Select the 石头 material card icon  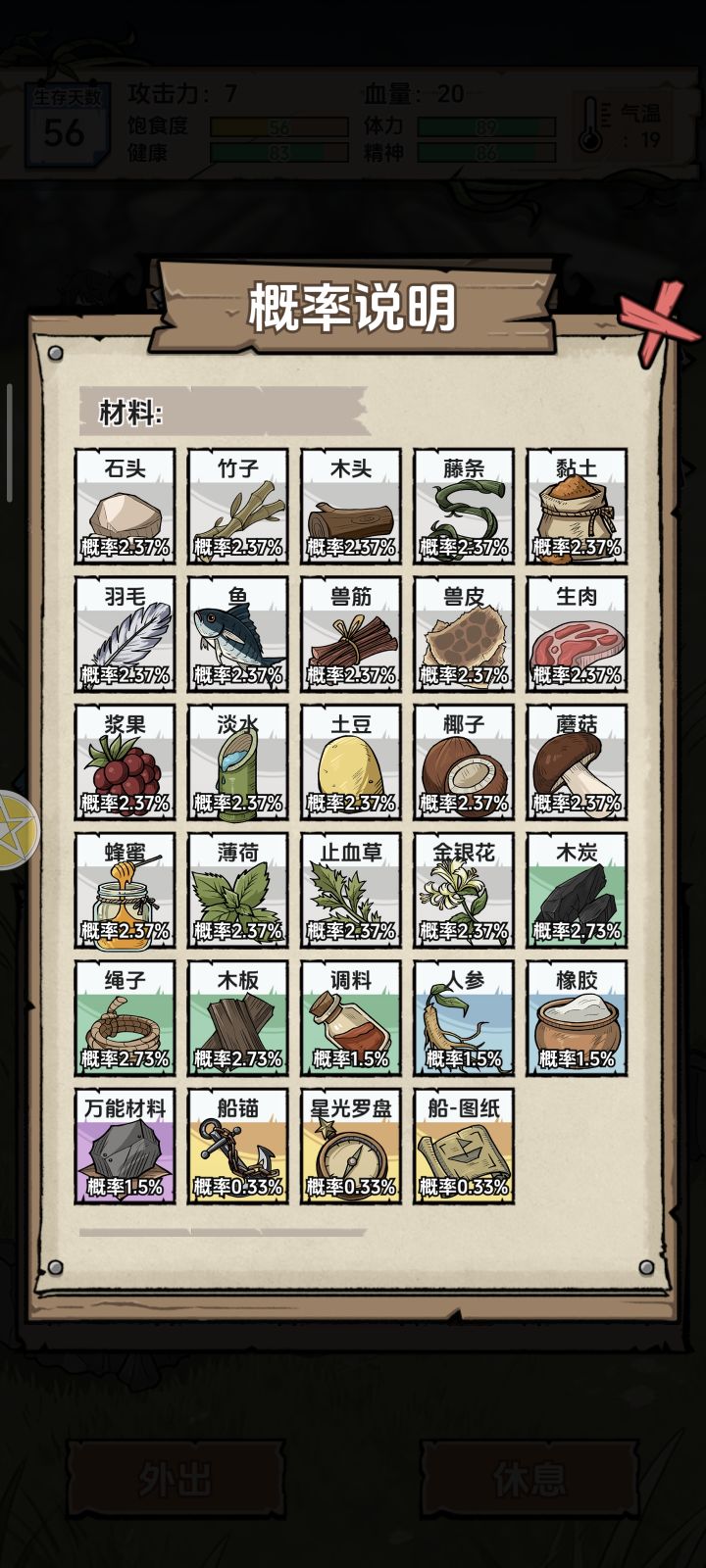[125, 506]
